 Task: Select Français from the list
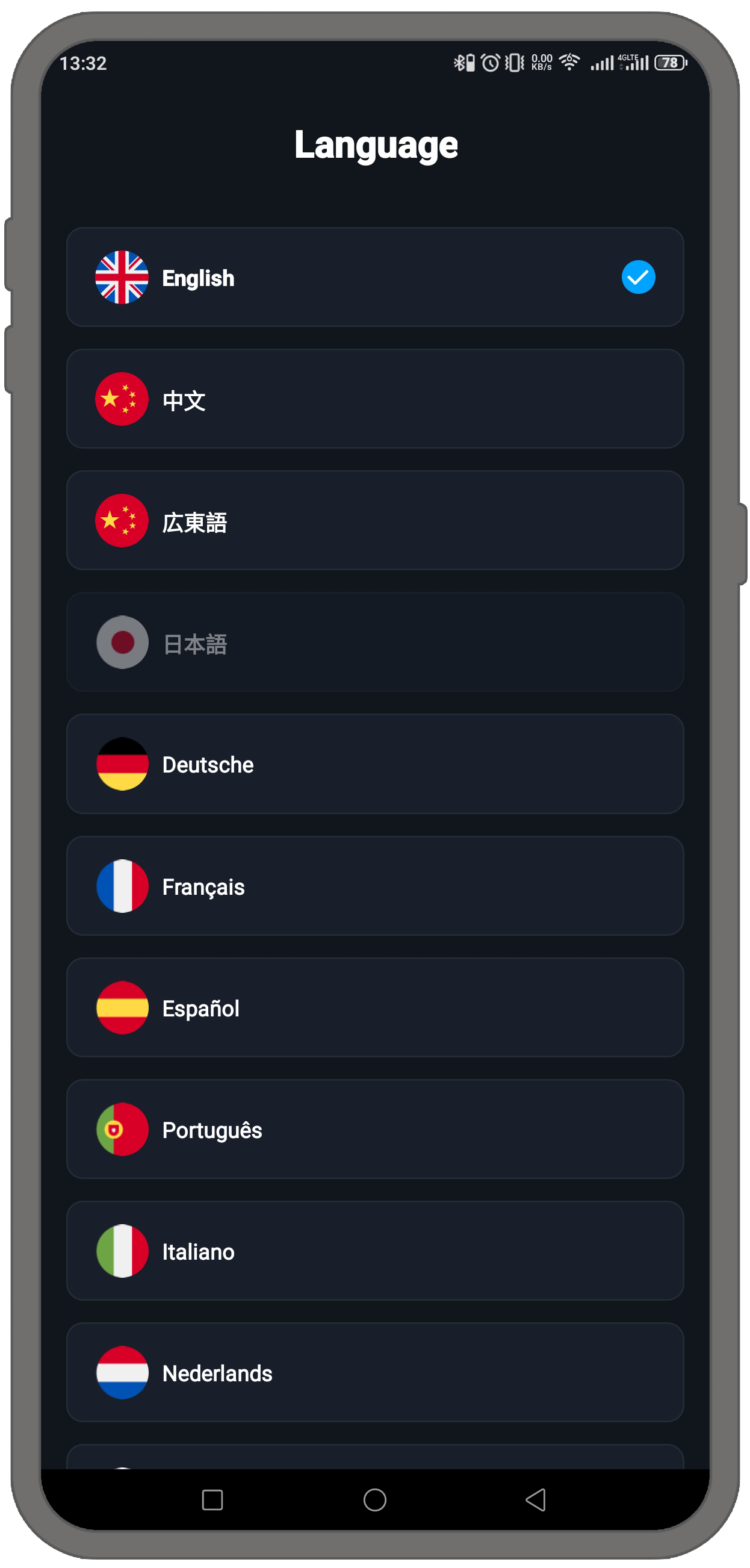click(x=374, y=886)
